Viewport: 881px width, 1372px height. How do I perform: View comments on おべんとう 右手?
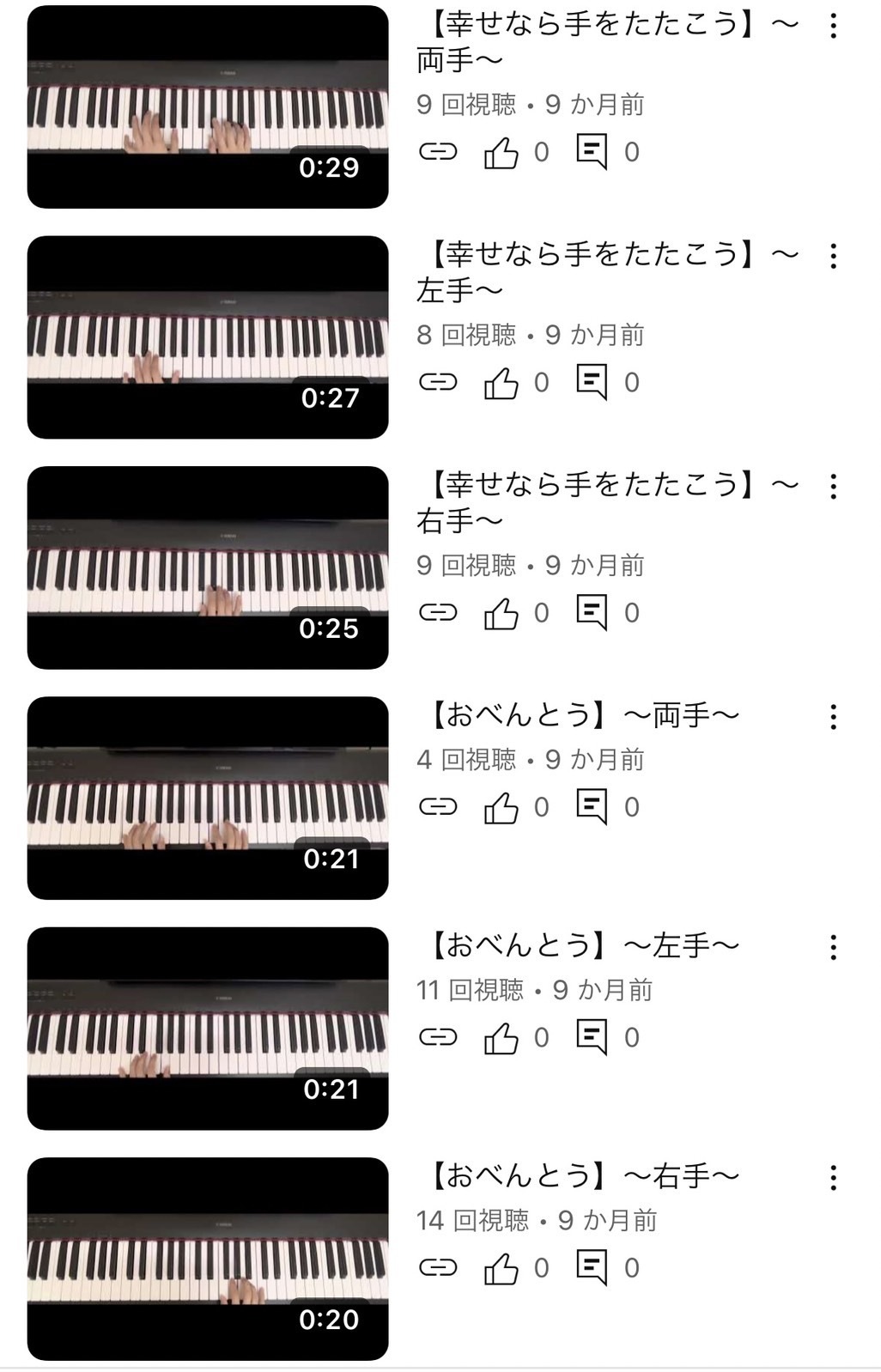pyautogui.click(x=592, y=1268)
